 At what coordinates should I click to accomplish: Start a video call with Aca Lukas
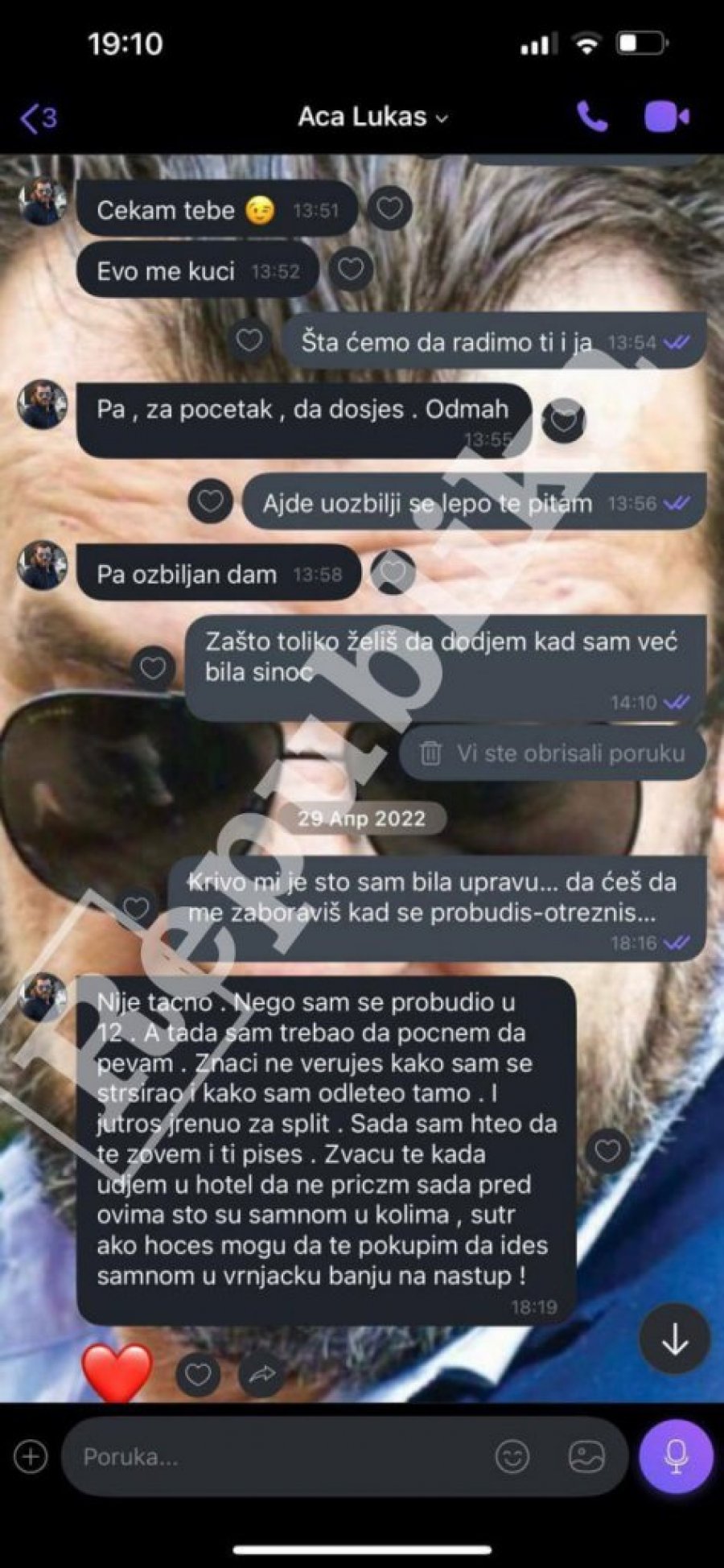(666, 118)
